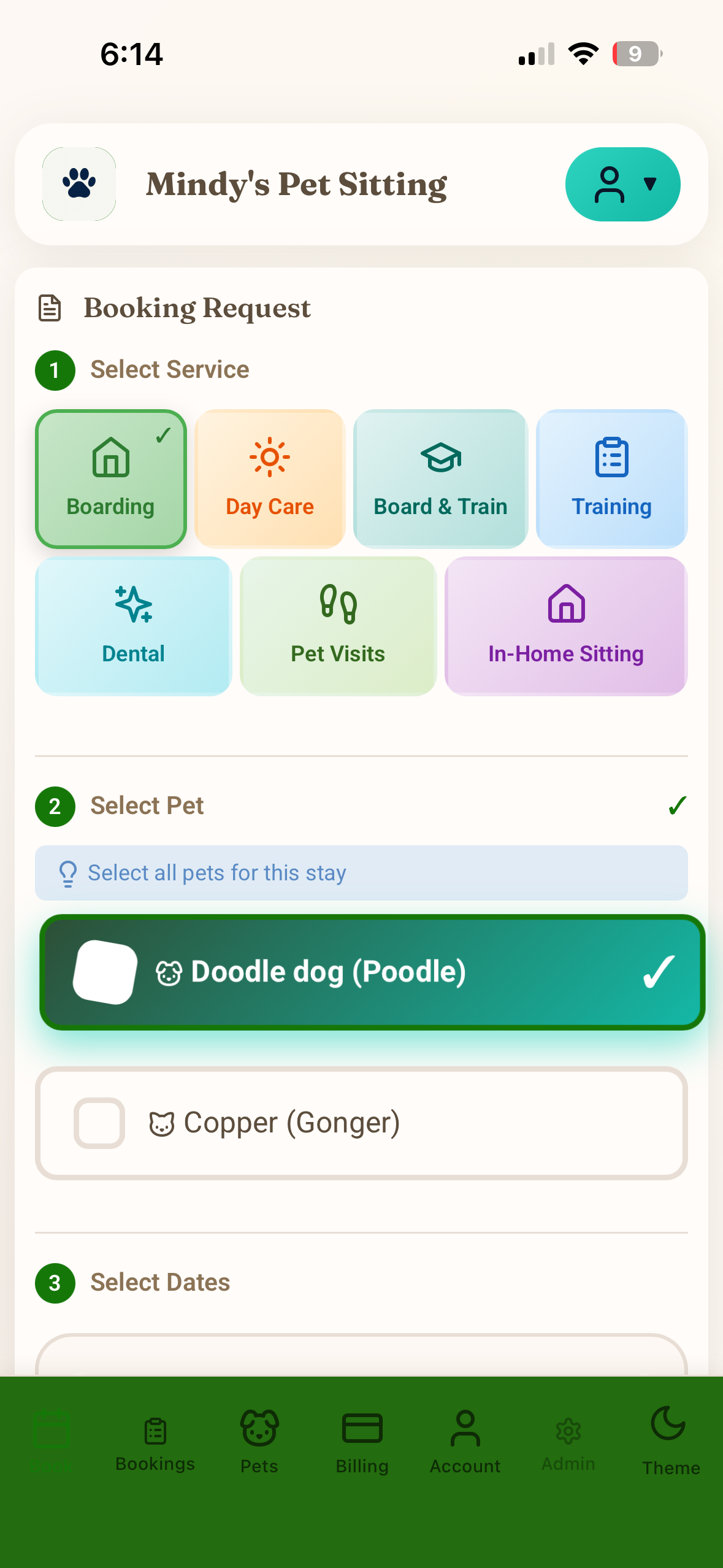Switch to the Bookings tab

[x=155, y=1443]
